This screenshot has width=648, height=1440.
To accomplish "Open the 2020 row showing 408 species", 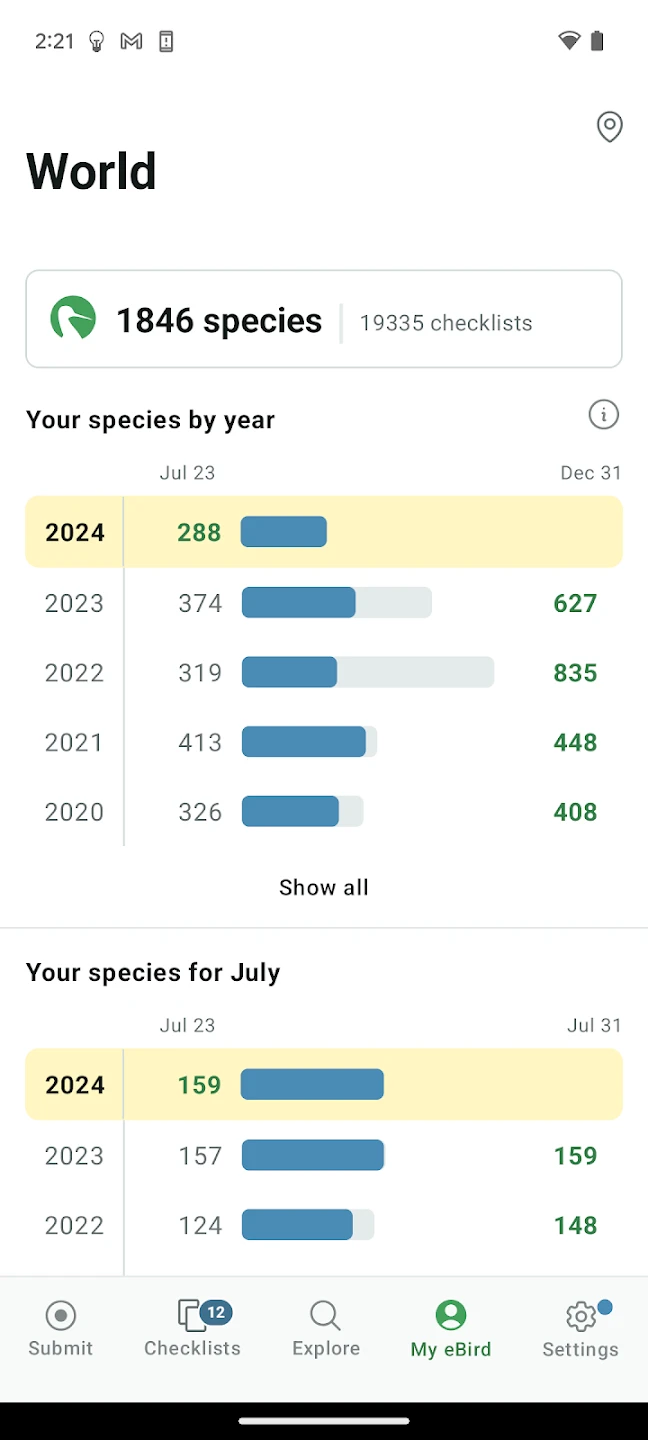I will click(323, 812).
